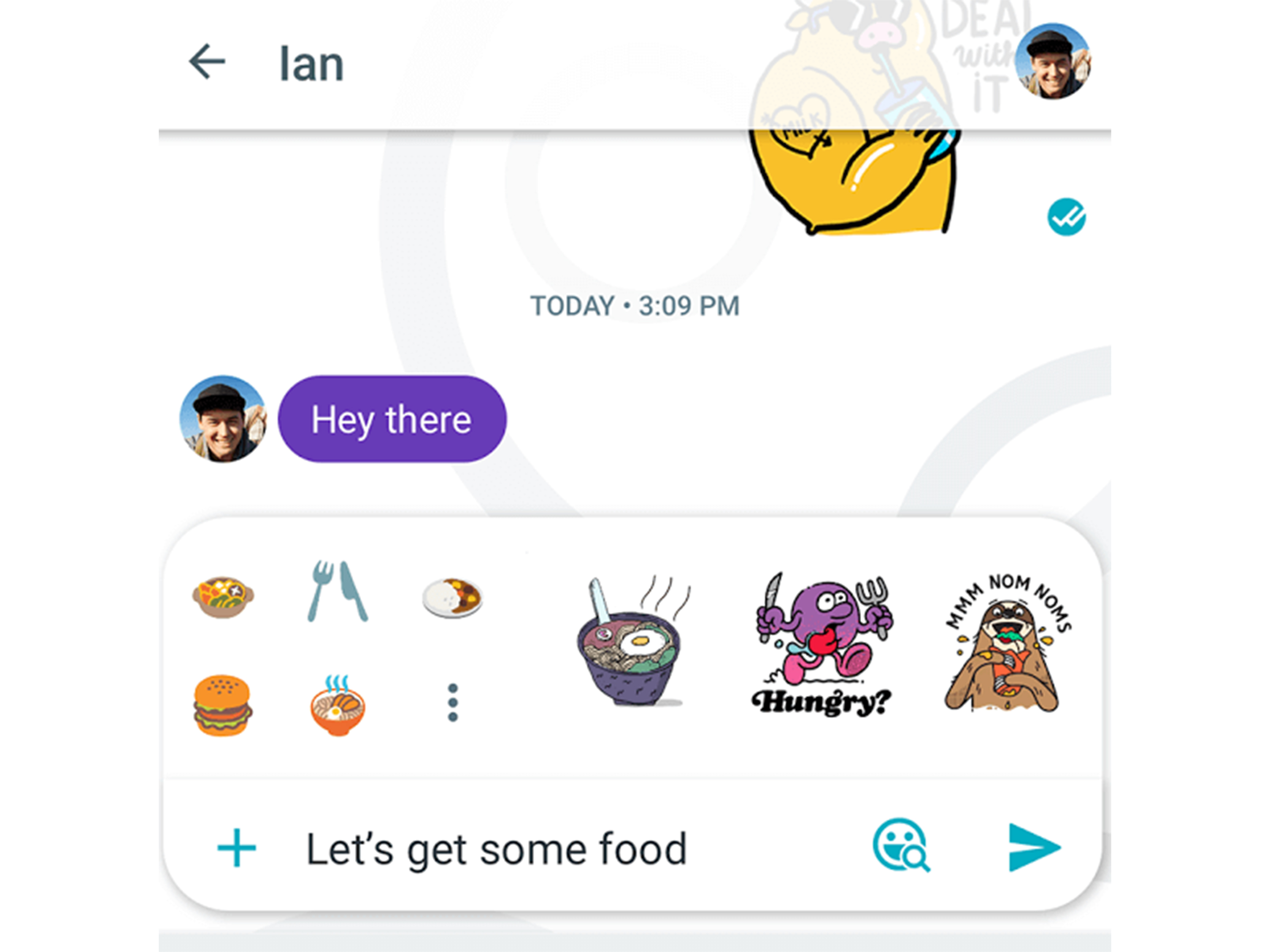The width and height of the screenshot is (1270, 952).
Task: Insert the curry rice plate emoji
Action: tap(452, 597)
